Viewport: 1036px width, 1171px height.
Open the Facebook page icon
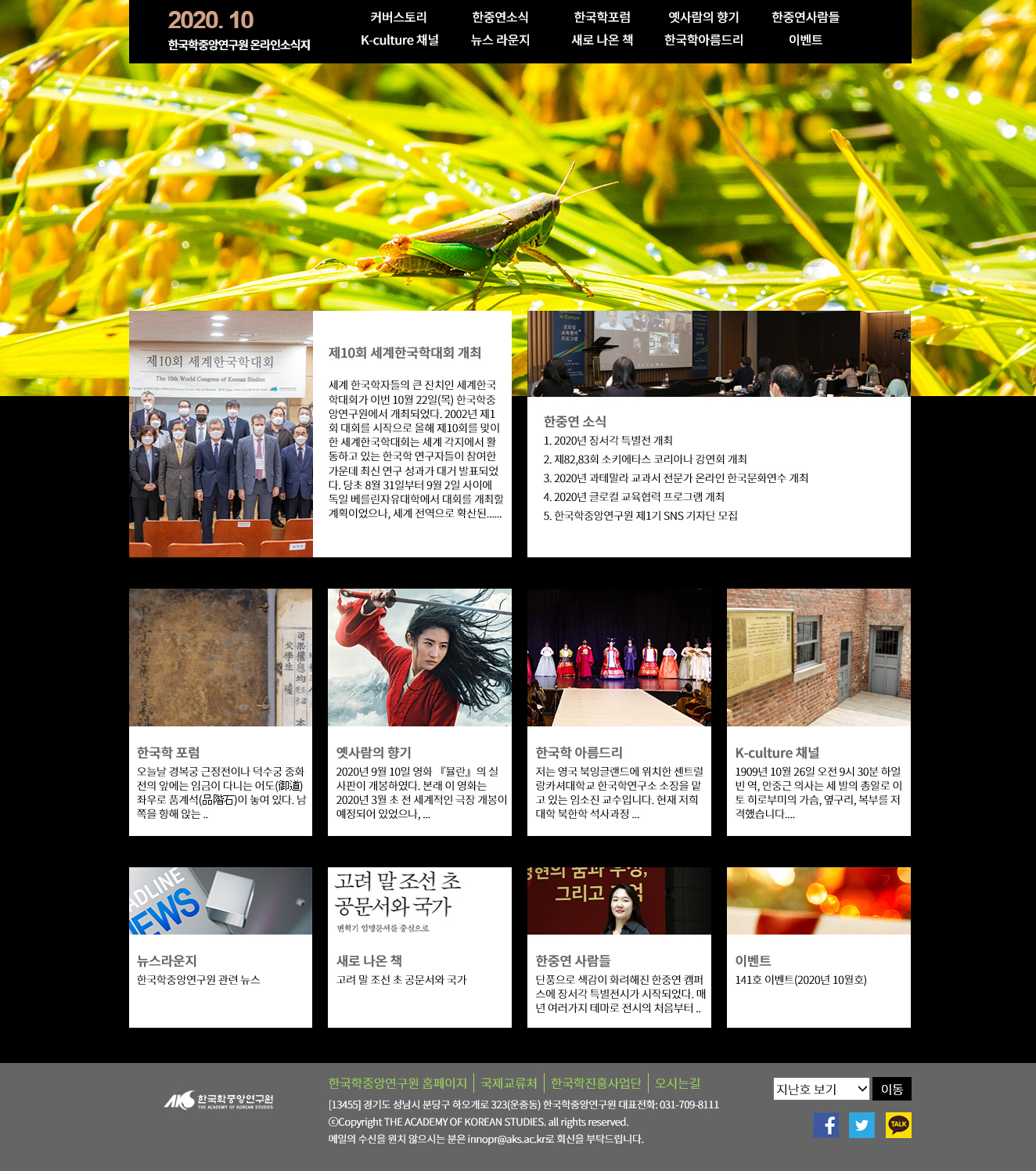click(x=826, y=1125)
